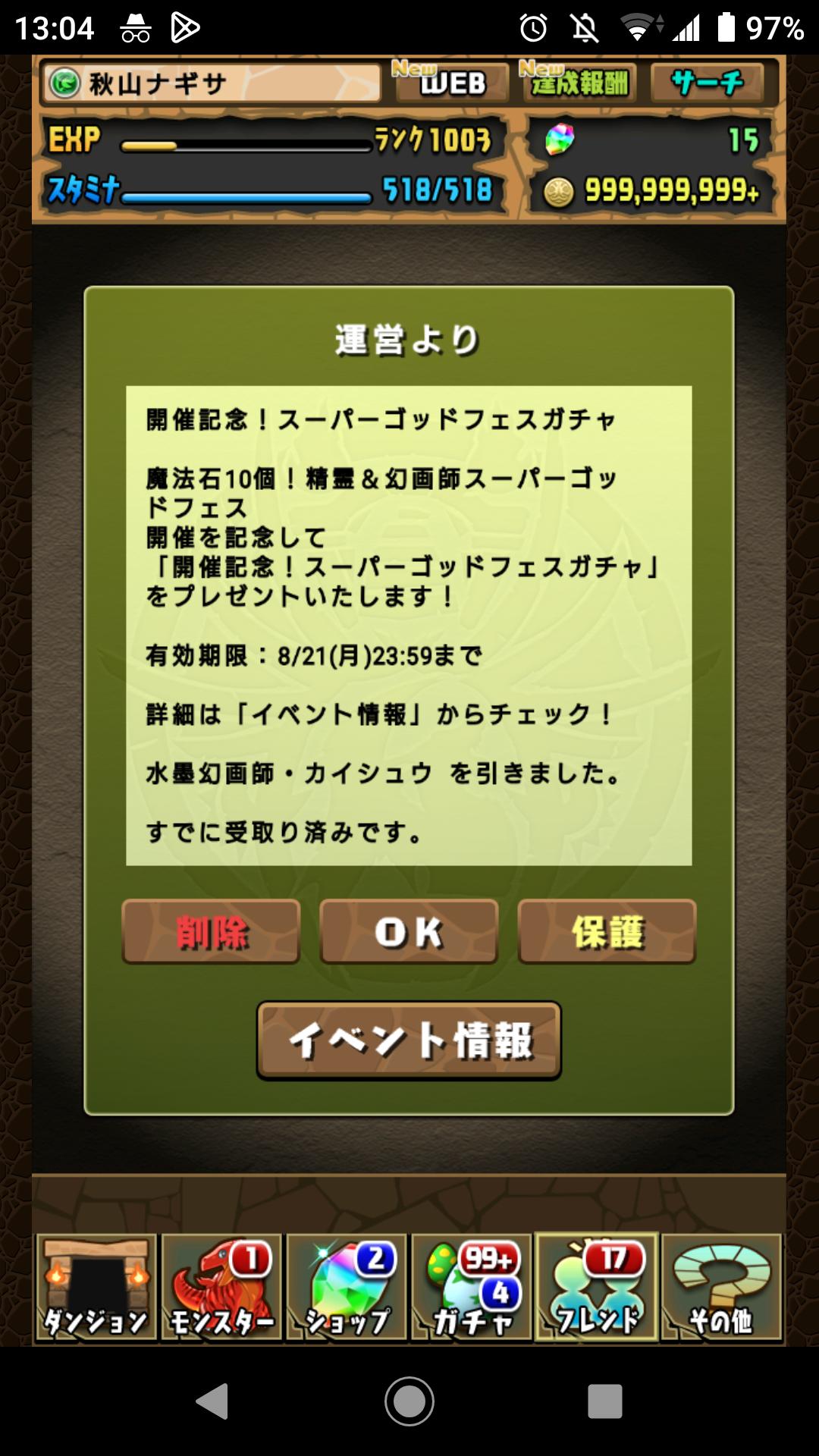Open the その他 tab
Viewport: 819px width, 1456px height.
click(721, 1288)
